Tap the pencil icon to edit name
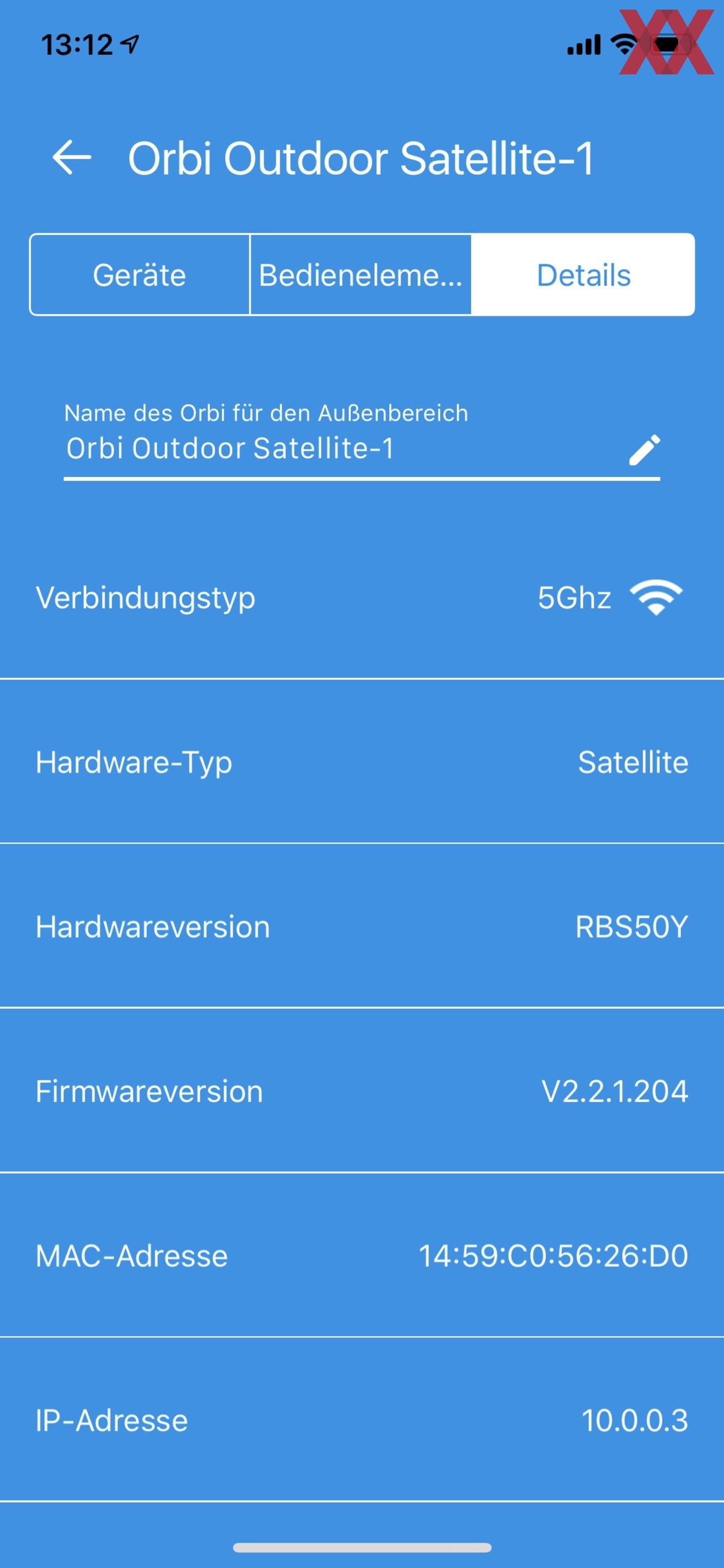724x1568 pixels. (644, 450)
